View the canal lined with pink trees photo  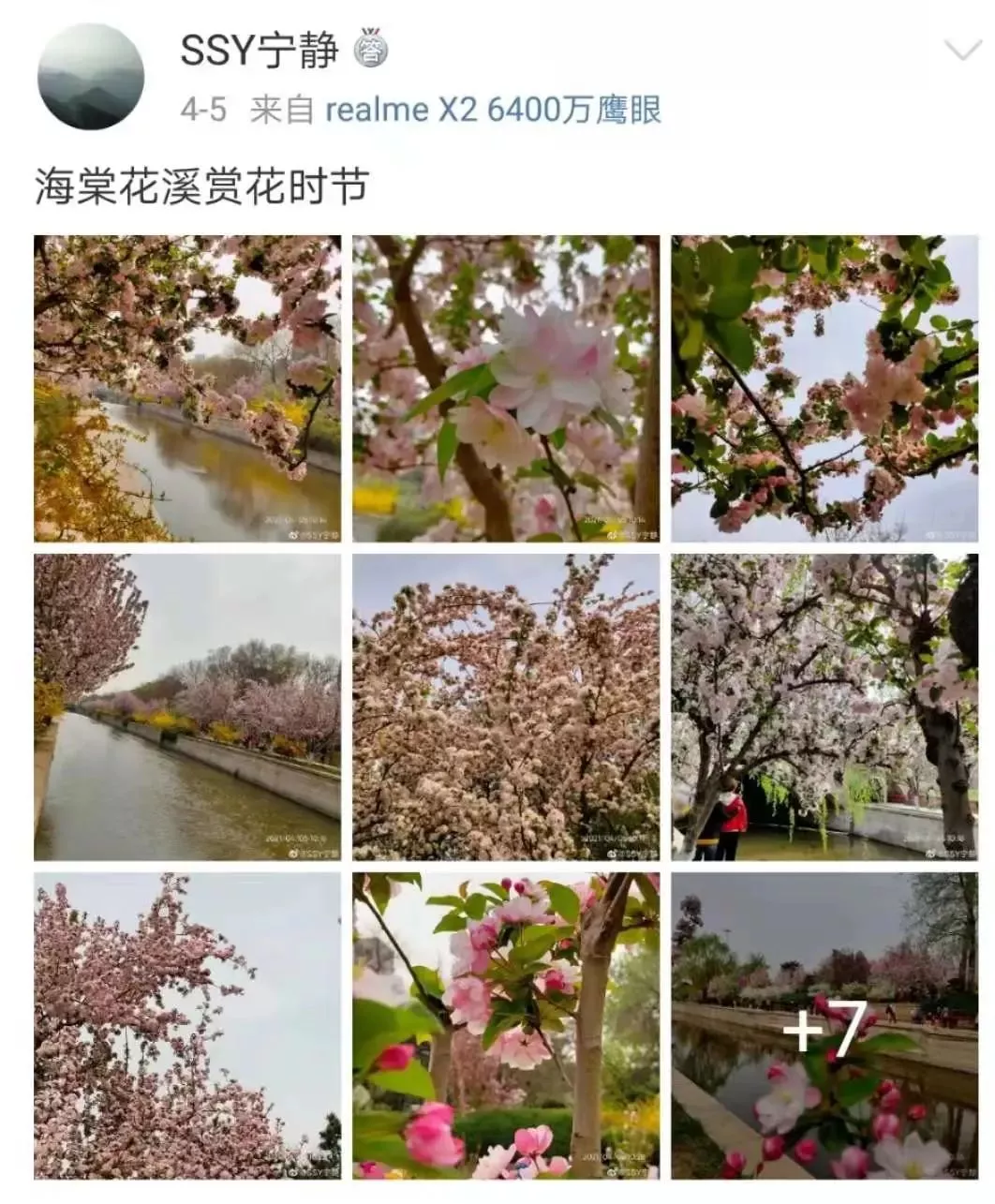[187, 706]
